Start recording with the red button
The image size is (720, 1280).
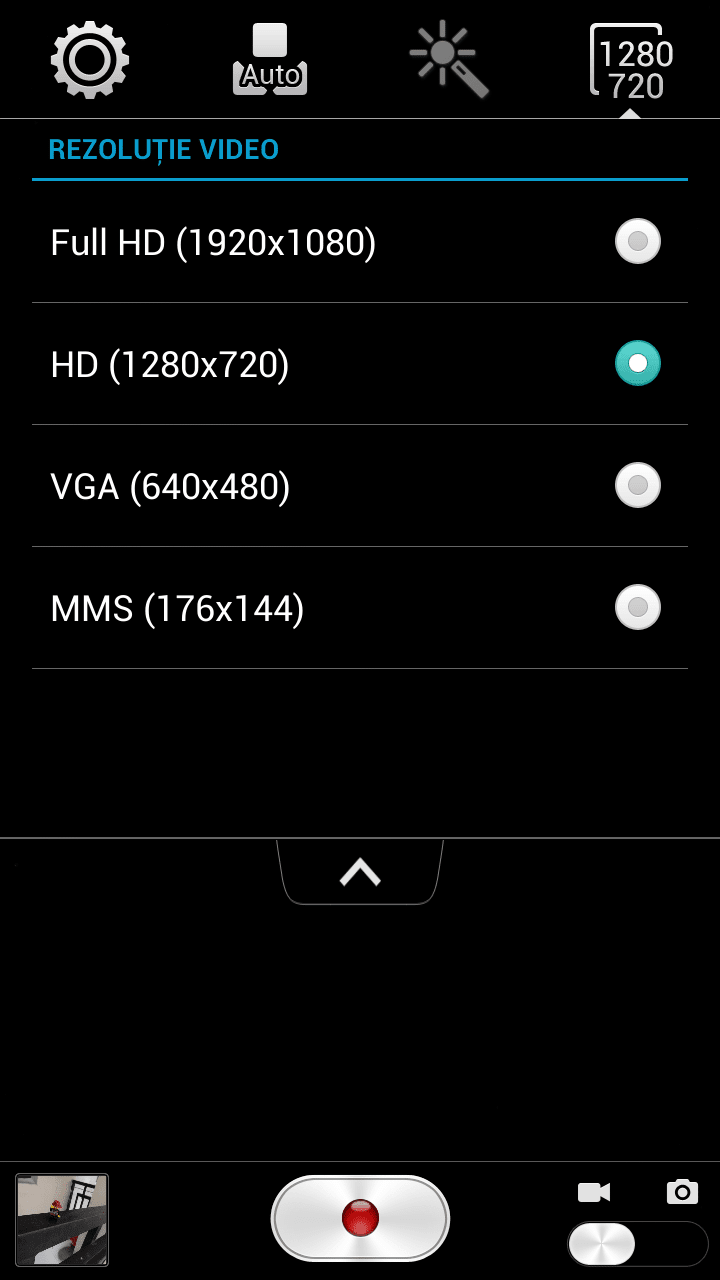click(360, 1218)
